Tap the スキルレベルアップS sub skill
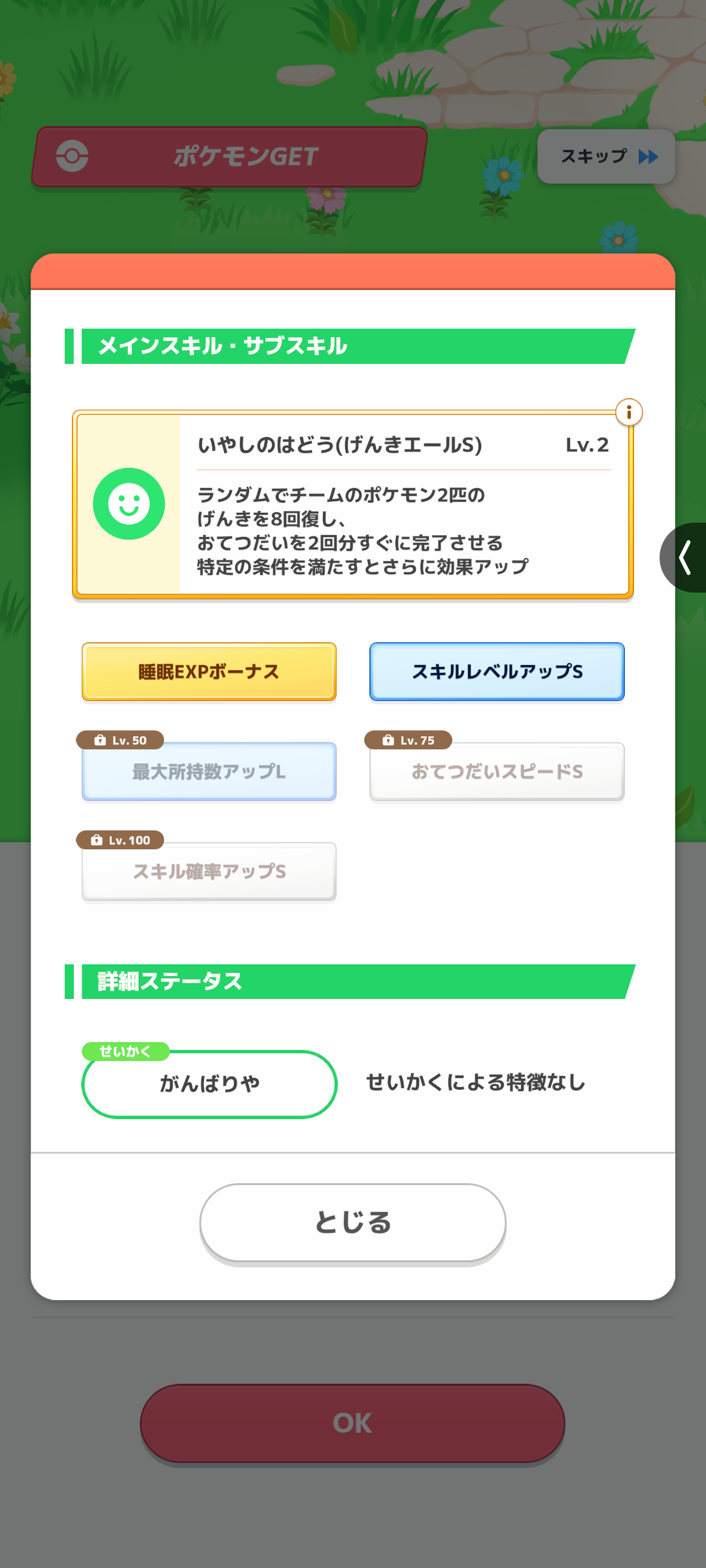706x1568 pixels. coord(497,672)
